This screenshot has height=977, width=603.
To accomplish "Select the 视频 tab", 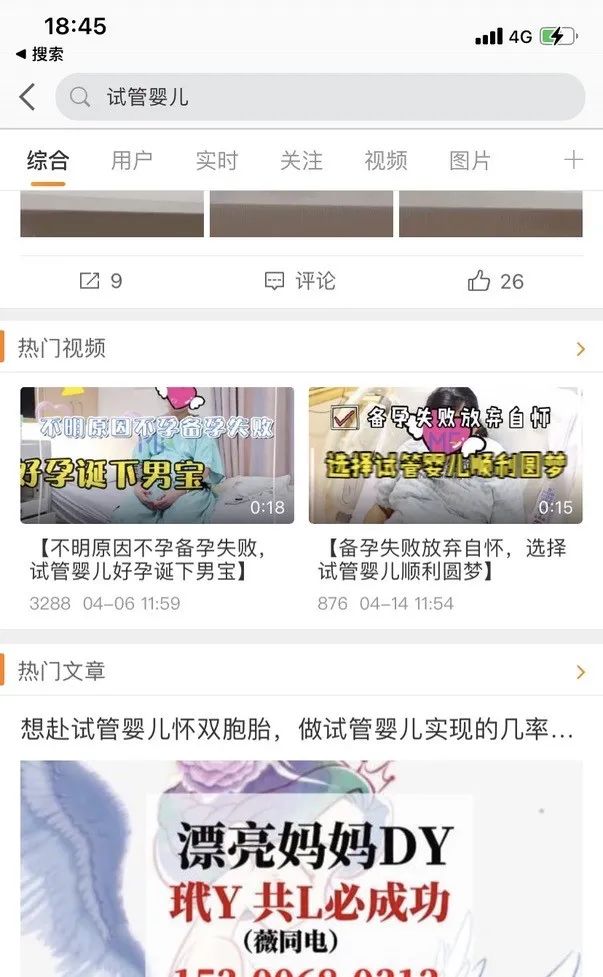I will click(385, 160).
